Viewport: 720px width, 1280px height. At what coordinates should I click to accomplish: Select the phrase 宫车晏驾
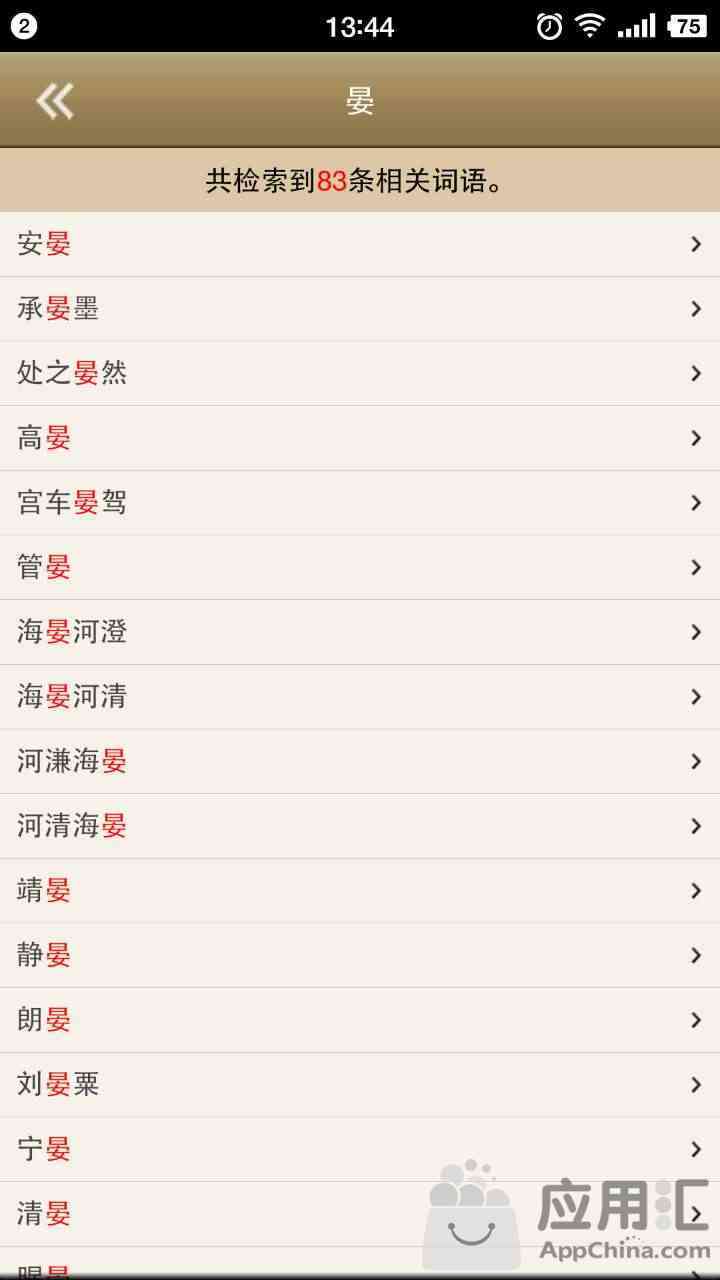[360, 503]
